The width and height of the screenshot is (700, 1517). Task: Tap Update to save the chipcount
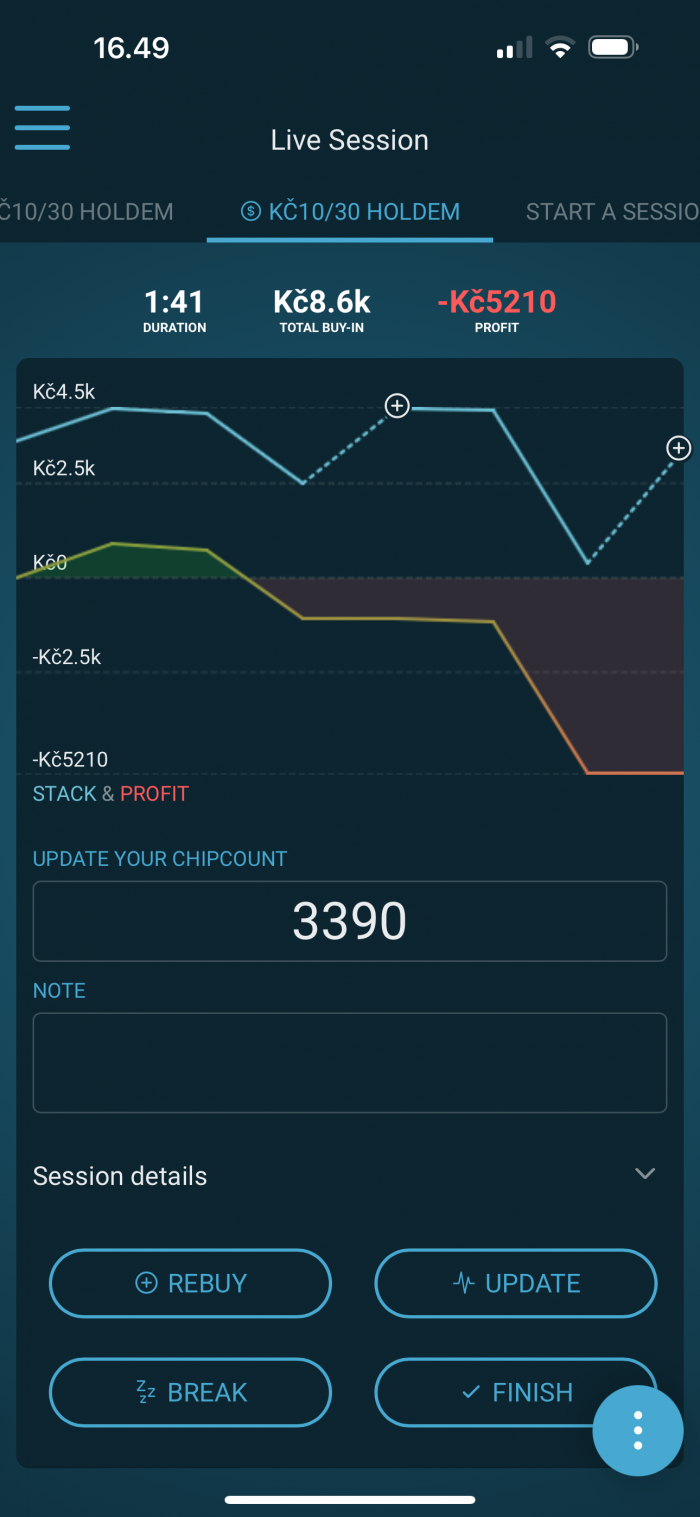click(x=515, y=1283)
